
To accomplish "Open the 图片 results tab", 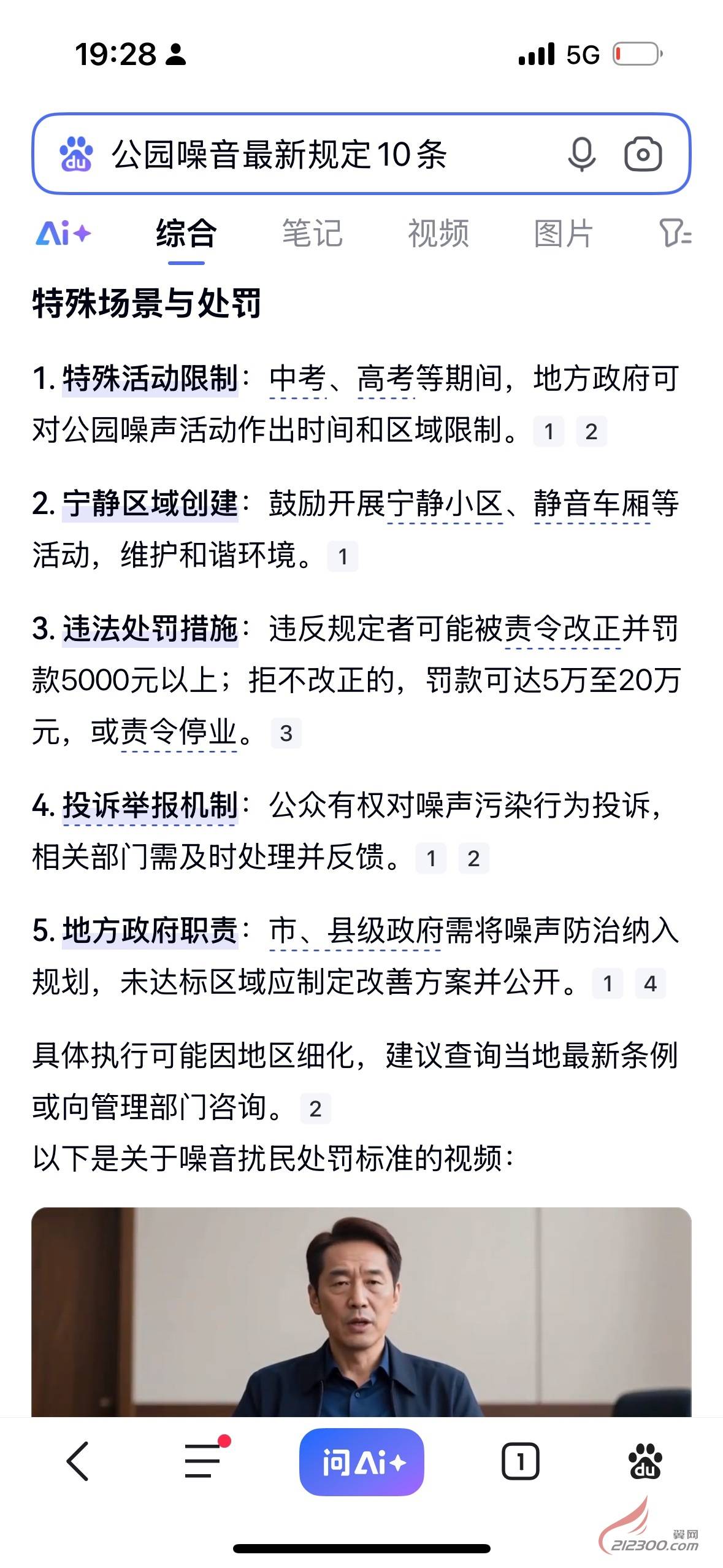I will (564, 234).
